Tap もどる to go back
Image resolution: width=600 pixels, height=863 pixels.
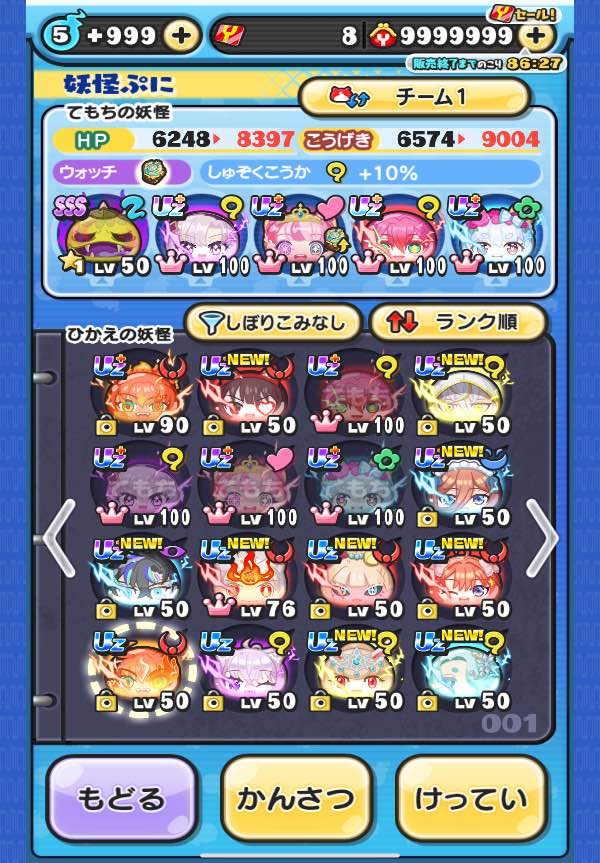coord(121,799)
